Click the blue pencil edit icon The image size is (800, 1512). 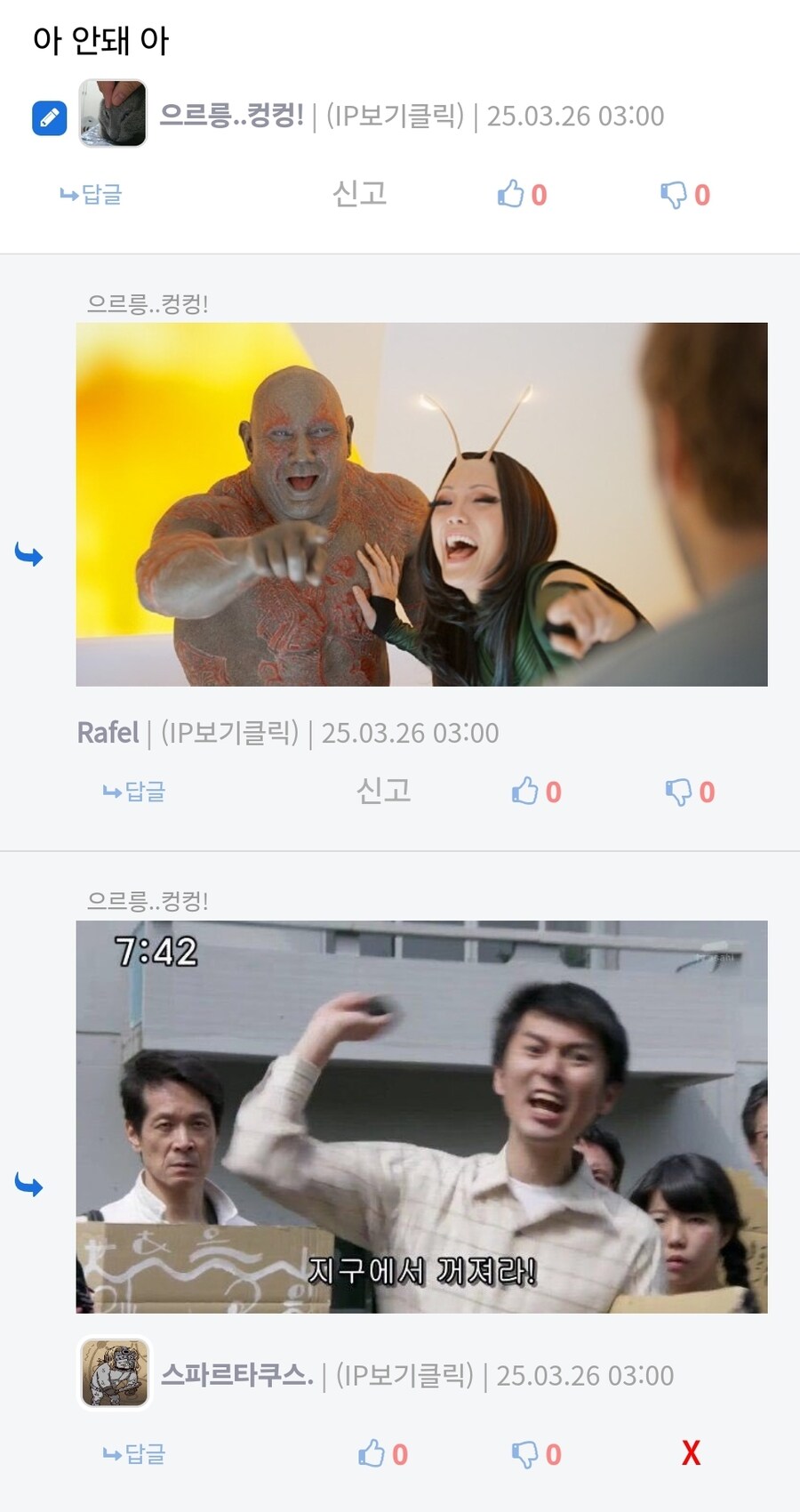click(50, 115)
